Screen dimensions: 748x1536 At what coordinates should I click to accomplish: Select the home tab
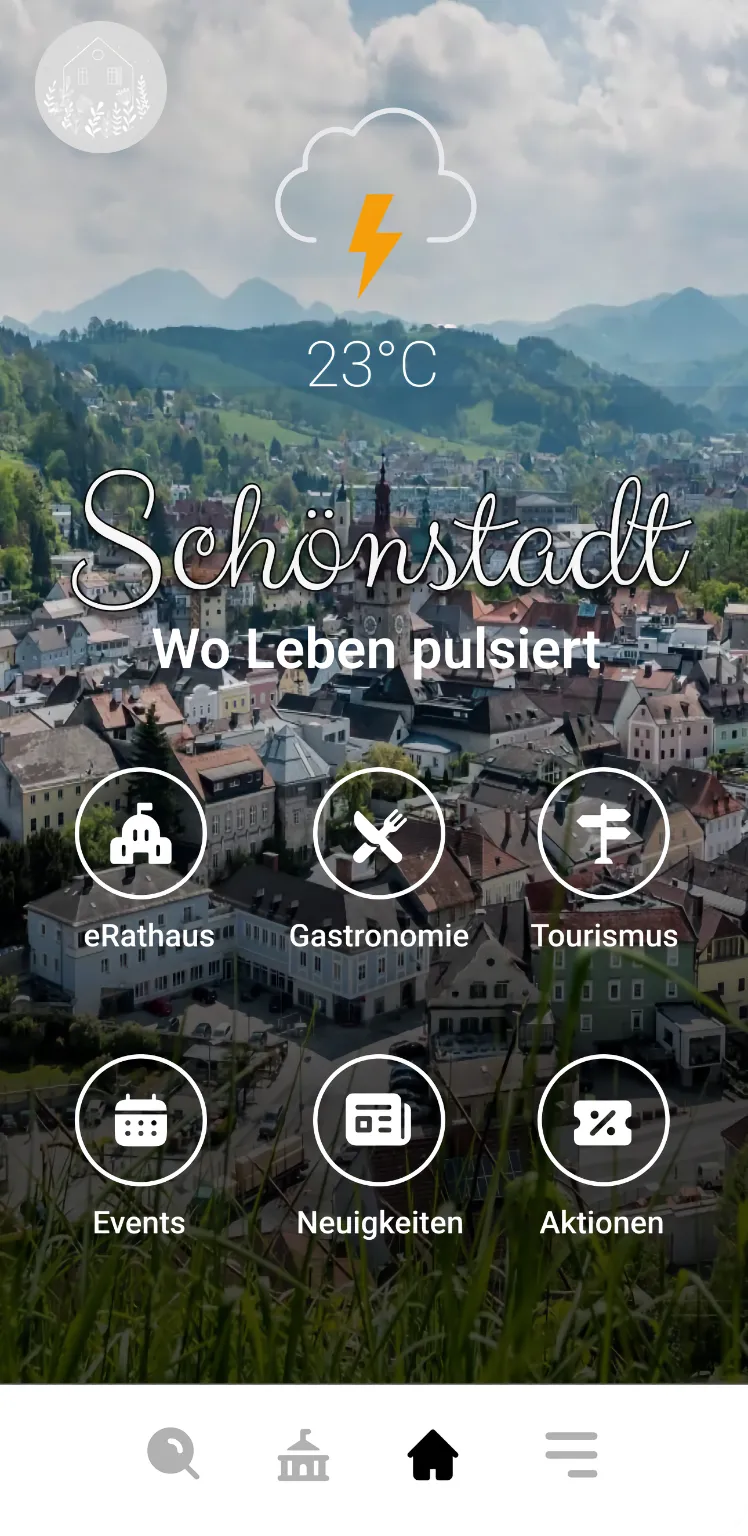pyautogui.click(x=433, y=1454)
